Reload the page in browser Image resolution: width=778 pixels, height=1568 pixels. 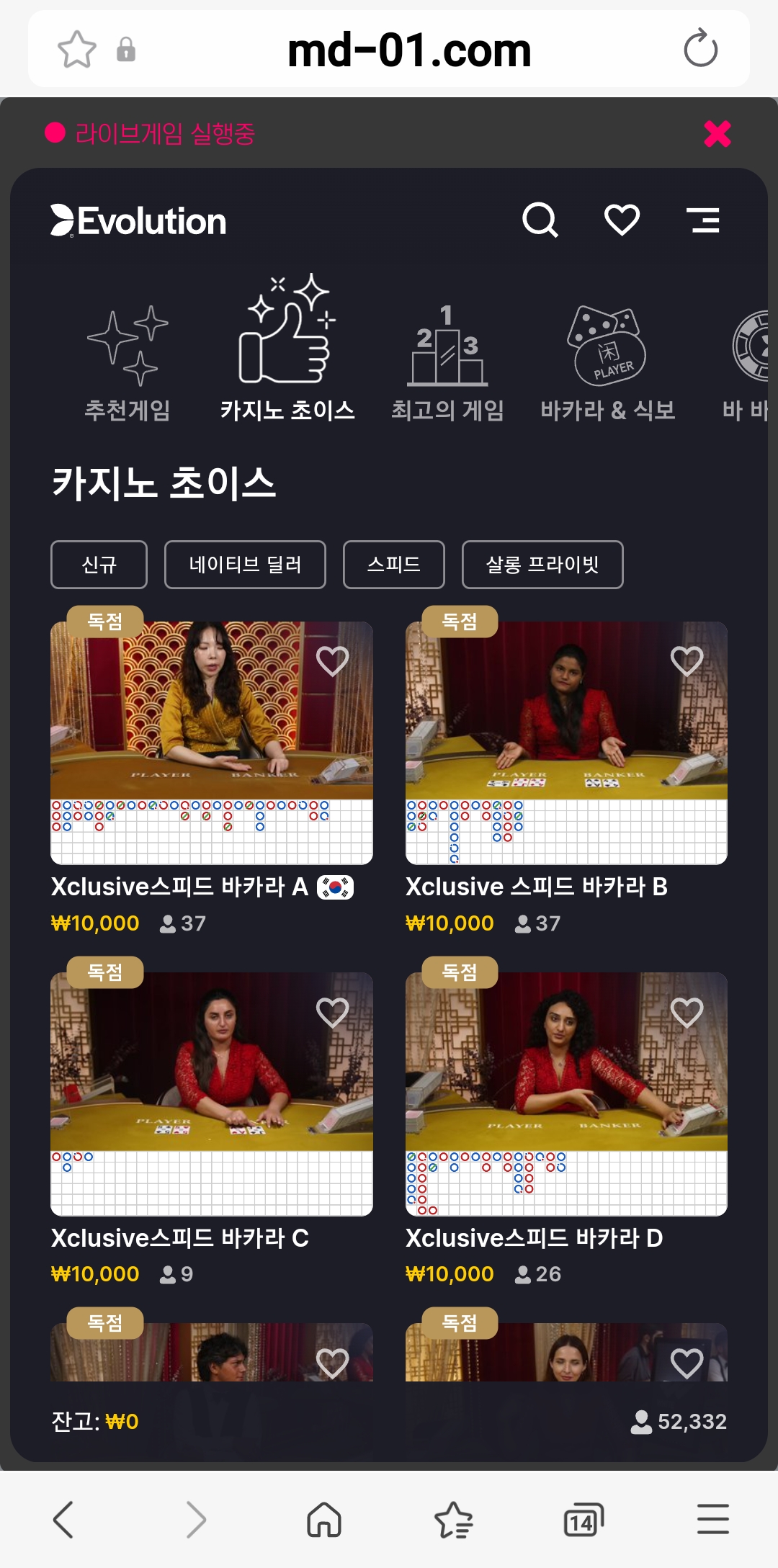pos(700,50)
